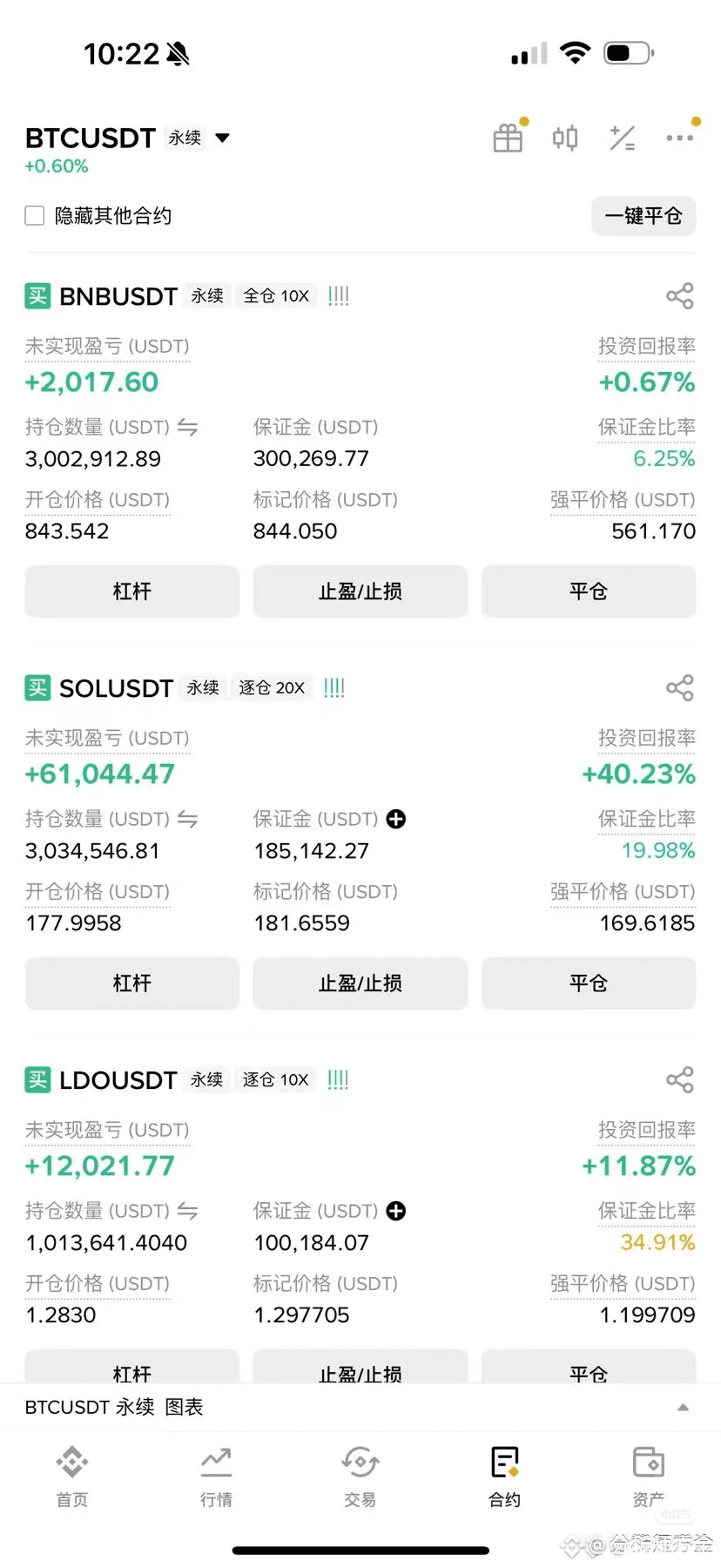Open the candlestick chart icon
The height and width of the screenshot is (1568, 721).
tap(565, 138)
